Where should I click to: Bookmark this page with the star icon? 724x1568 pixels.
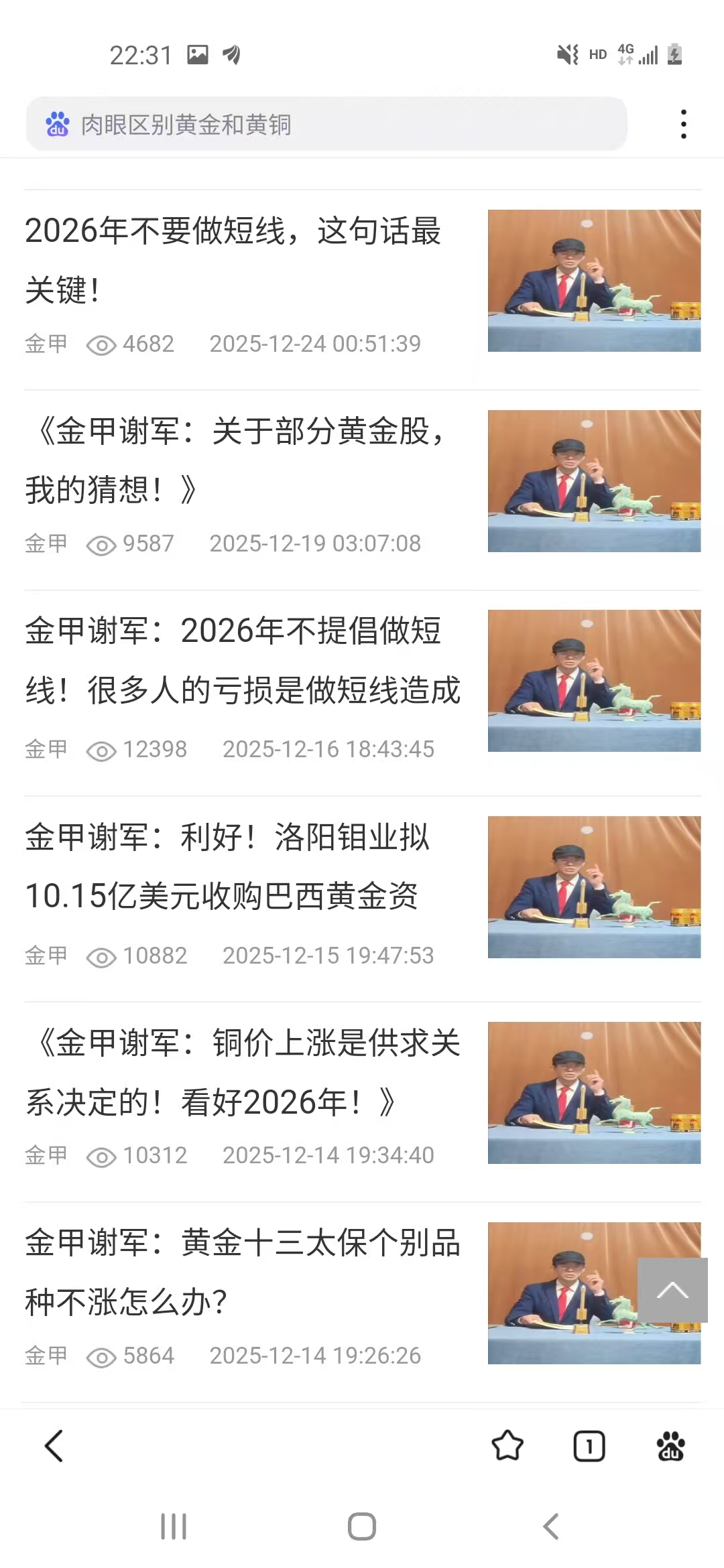coord(507,1445)
